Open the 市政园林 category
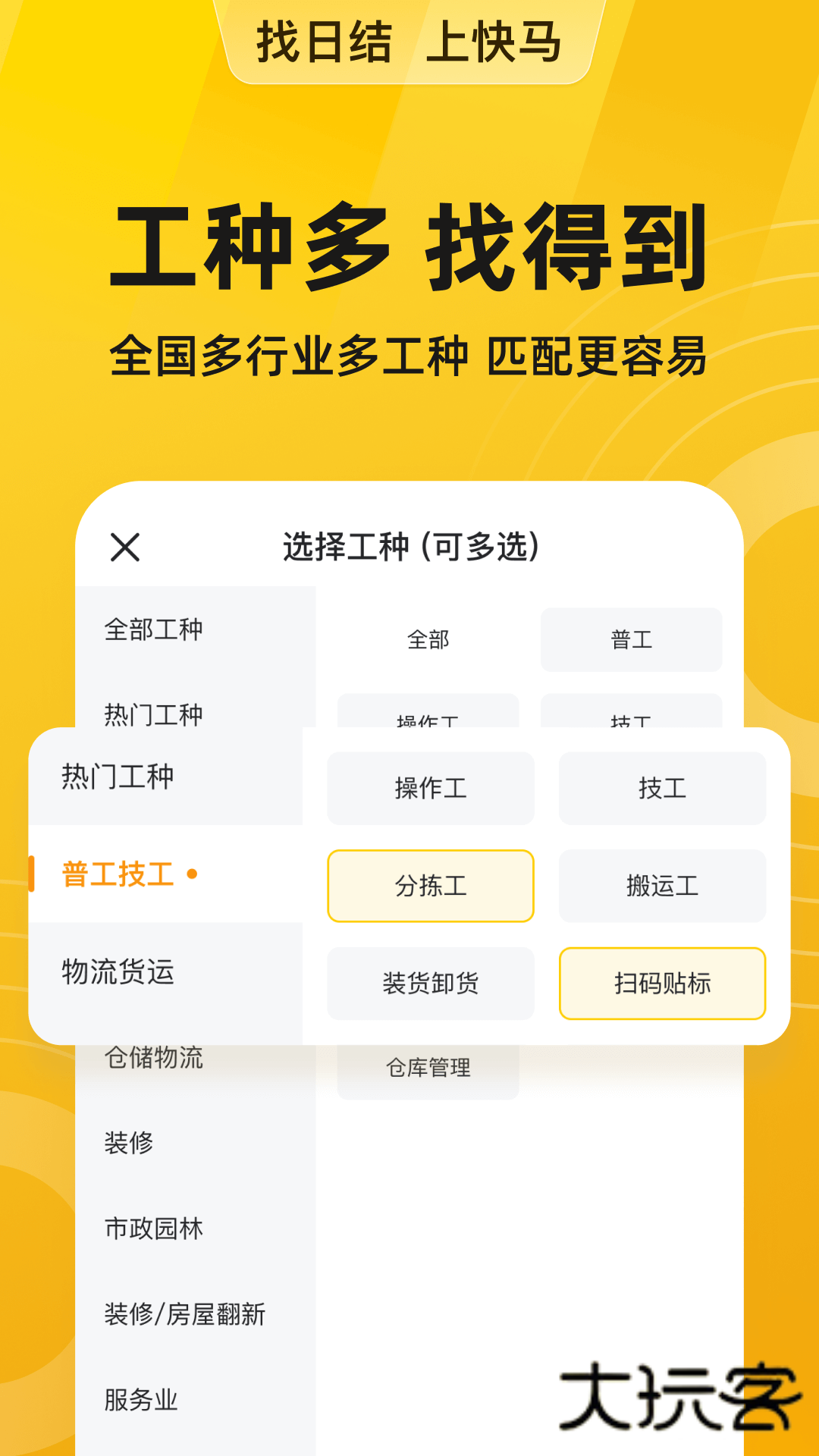 155,1228
